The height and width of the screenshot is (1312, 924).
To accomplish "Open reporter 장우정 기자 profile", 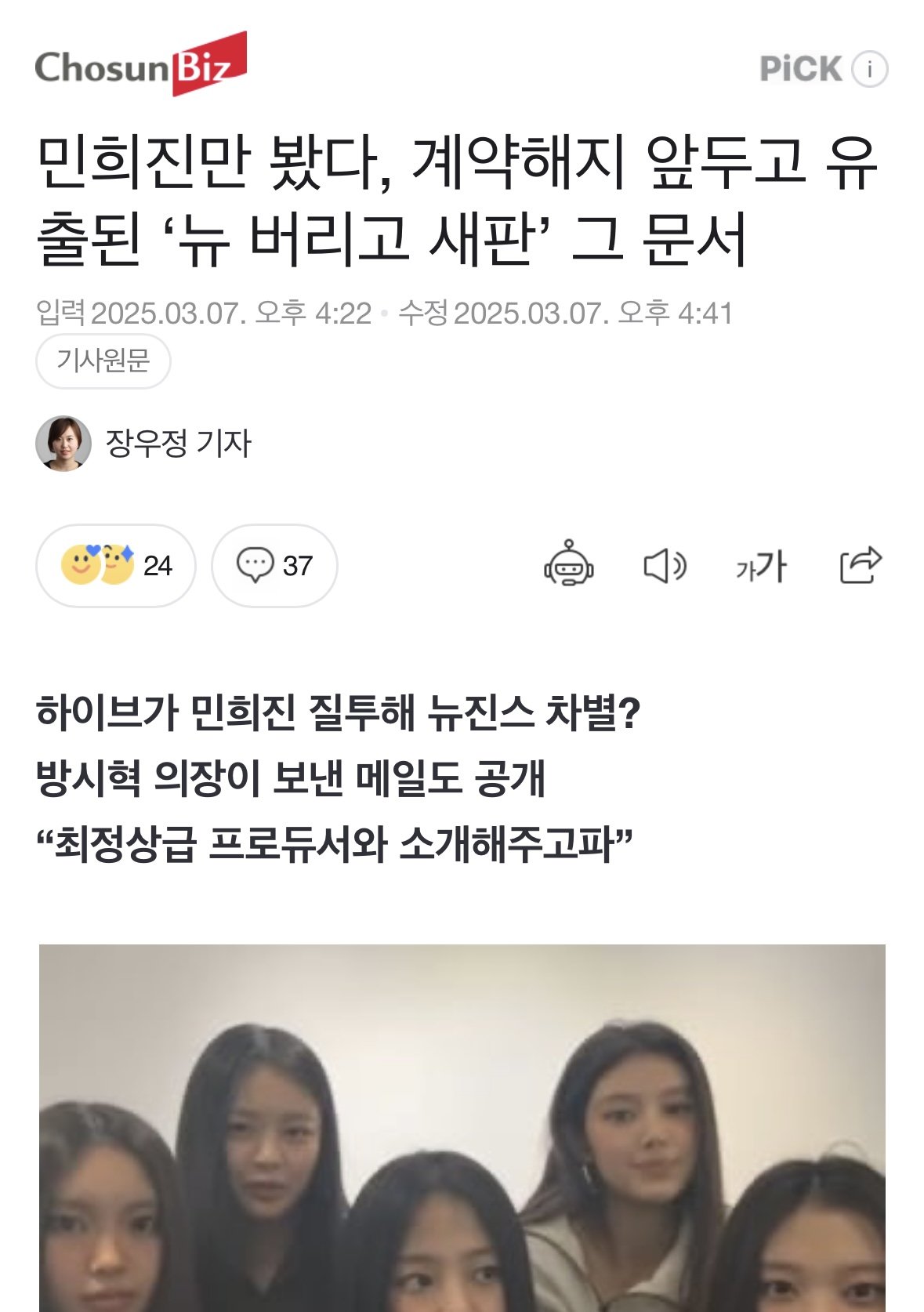I will coord(177,443).
